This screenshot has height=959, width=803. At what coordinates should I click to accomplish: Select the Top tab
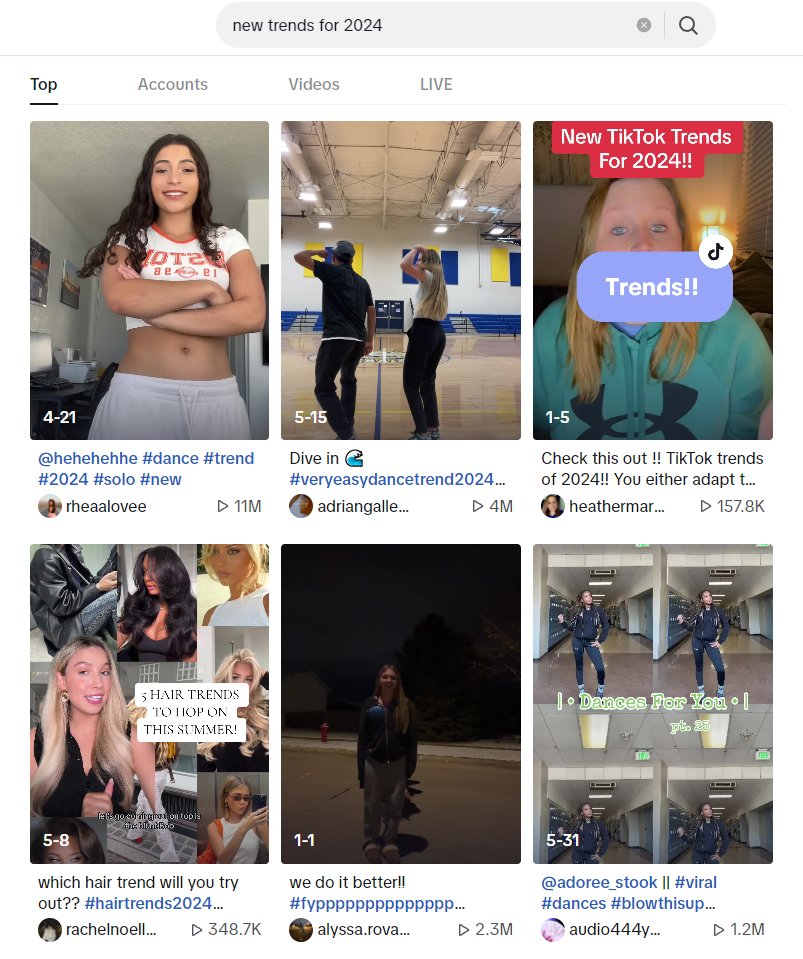(44, 84)
